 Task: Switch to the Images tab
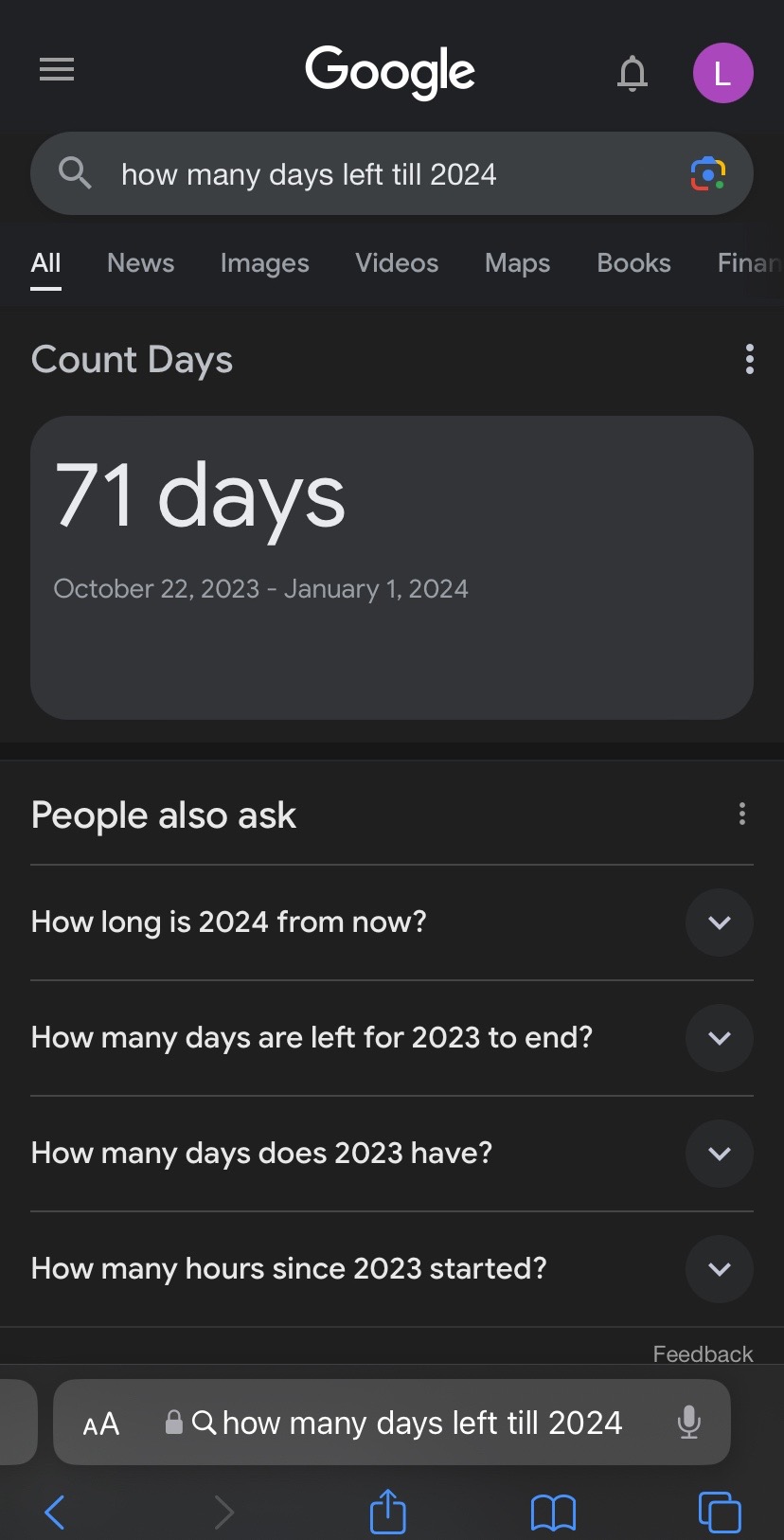click(x=264, y=263)
